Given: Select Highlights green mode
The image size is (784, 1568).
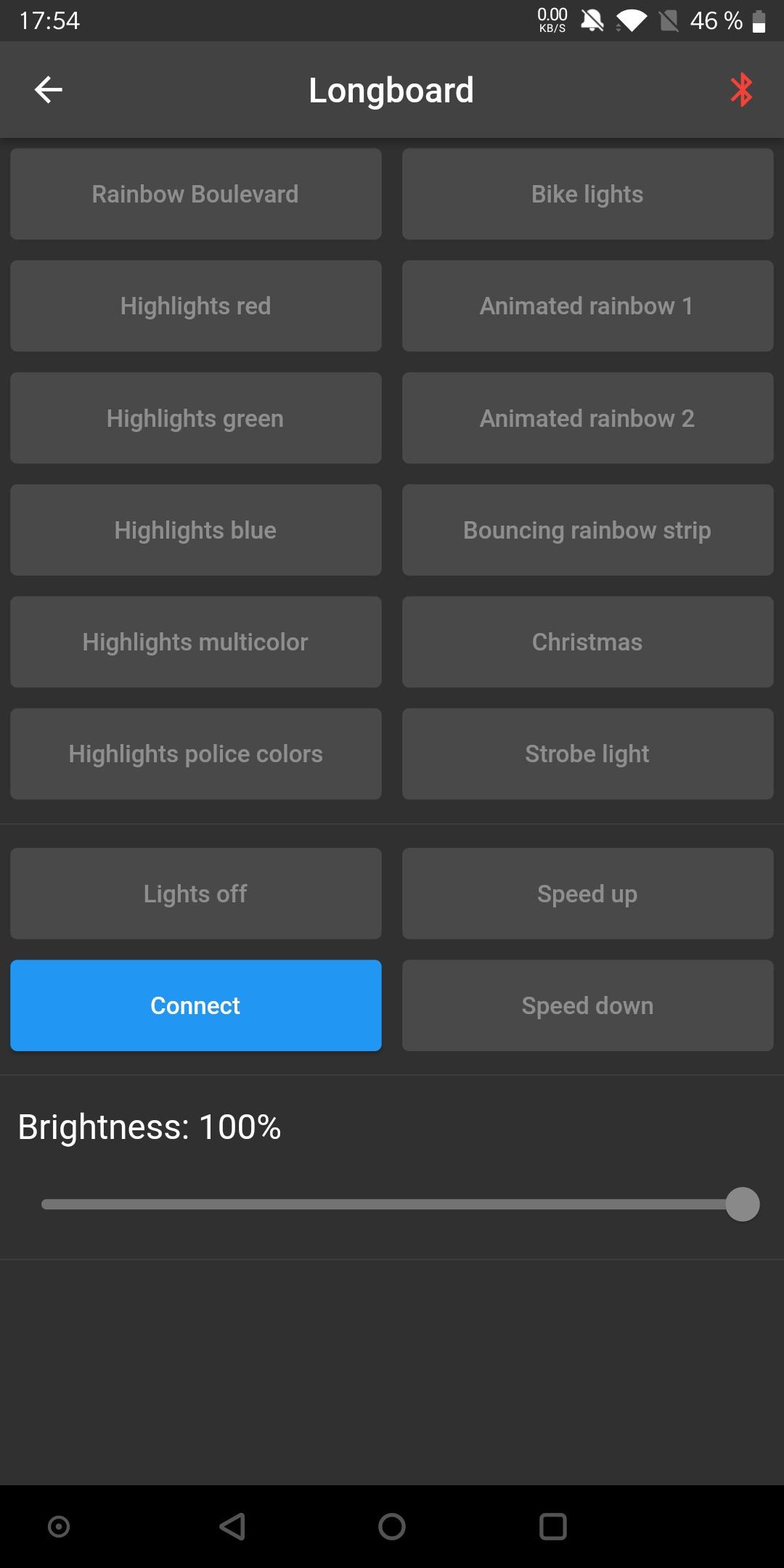Looking at the screenshot, I should coord(195,417).
